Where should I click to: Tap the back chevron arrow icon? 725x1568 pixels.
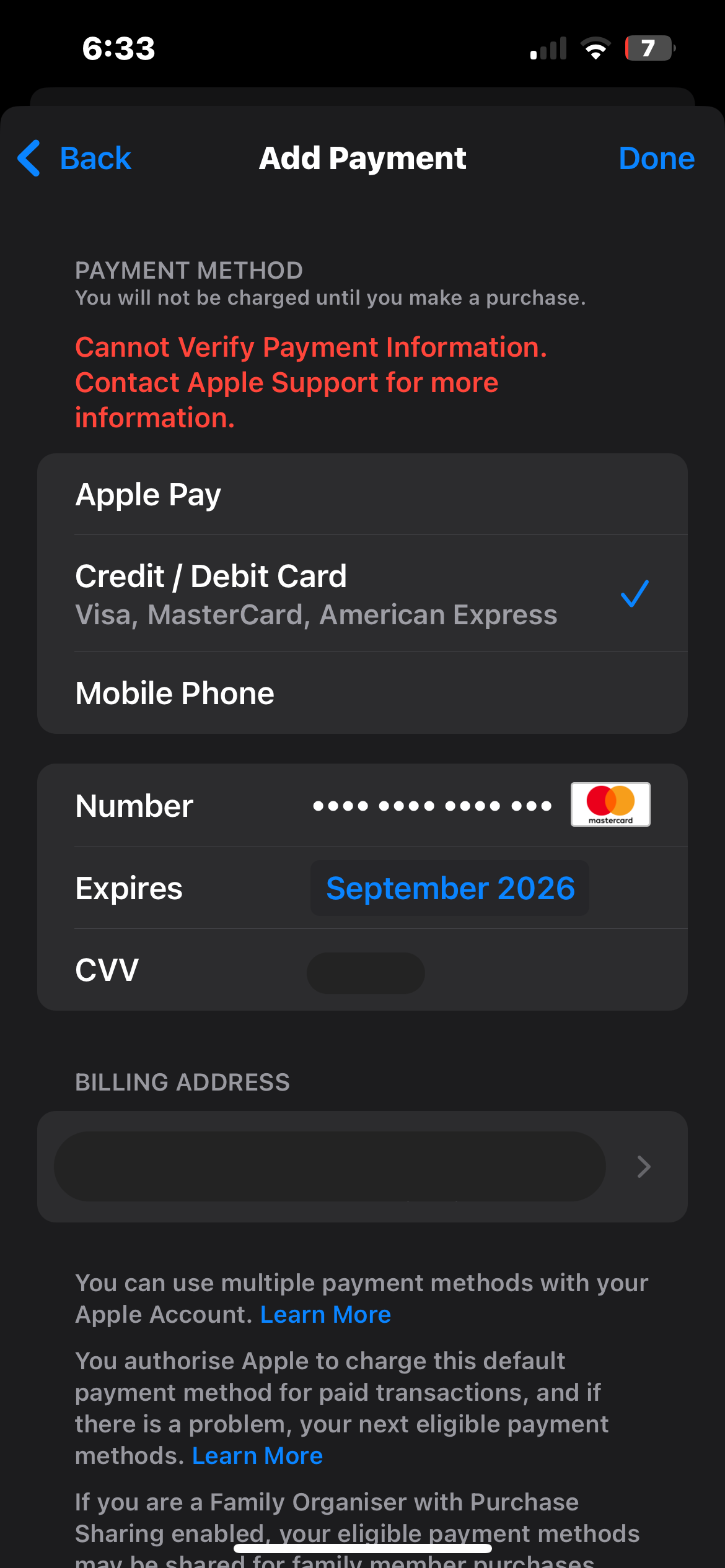point(29,159)
